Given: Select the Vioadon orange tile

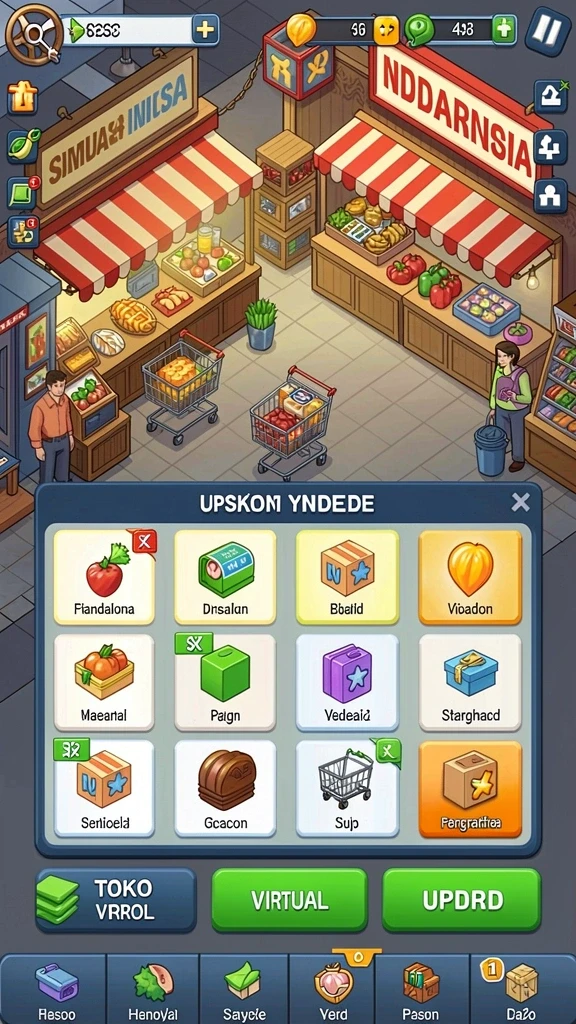Looking at the screenshot, I should tap(470, 577).
